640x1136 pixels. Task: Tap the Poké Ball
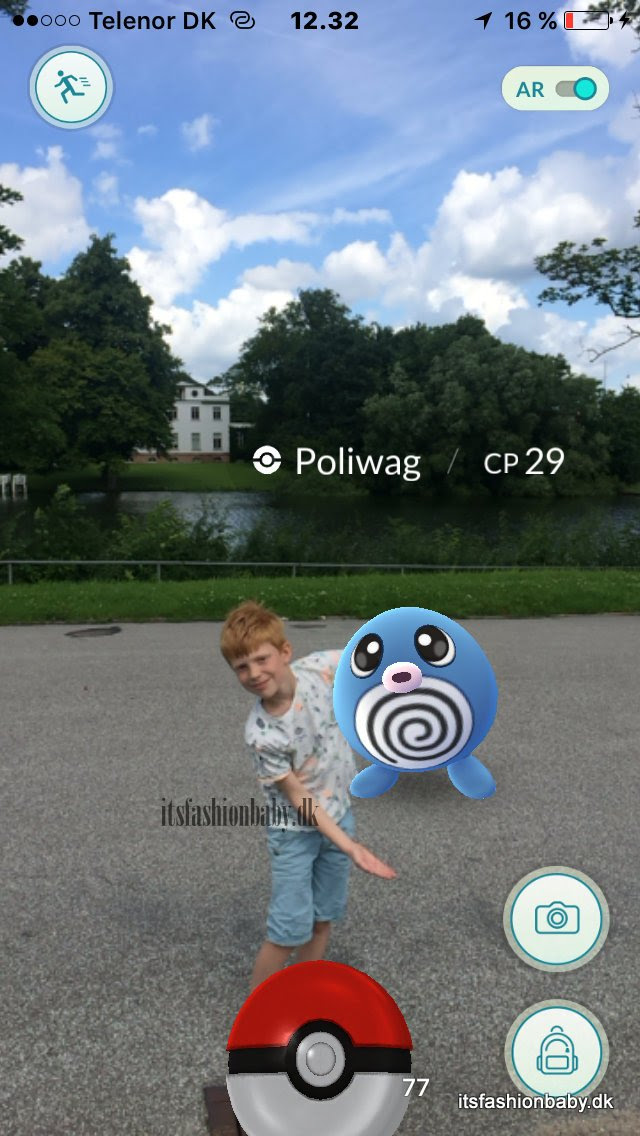pos(319,1050)
